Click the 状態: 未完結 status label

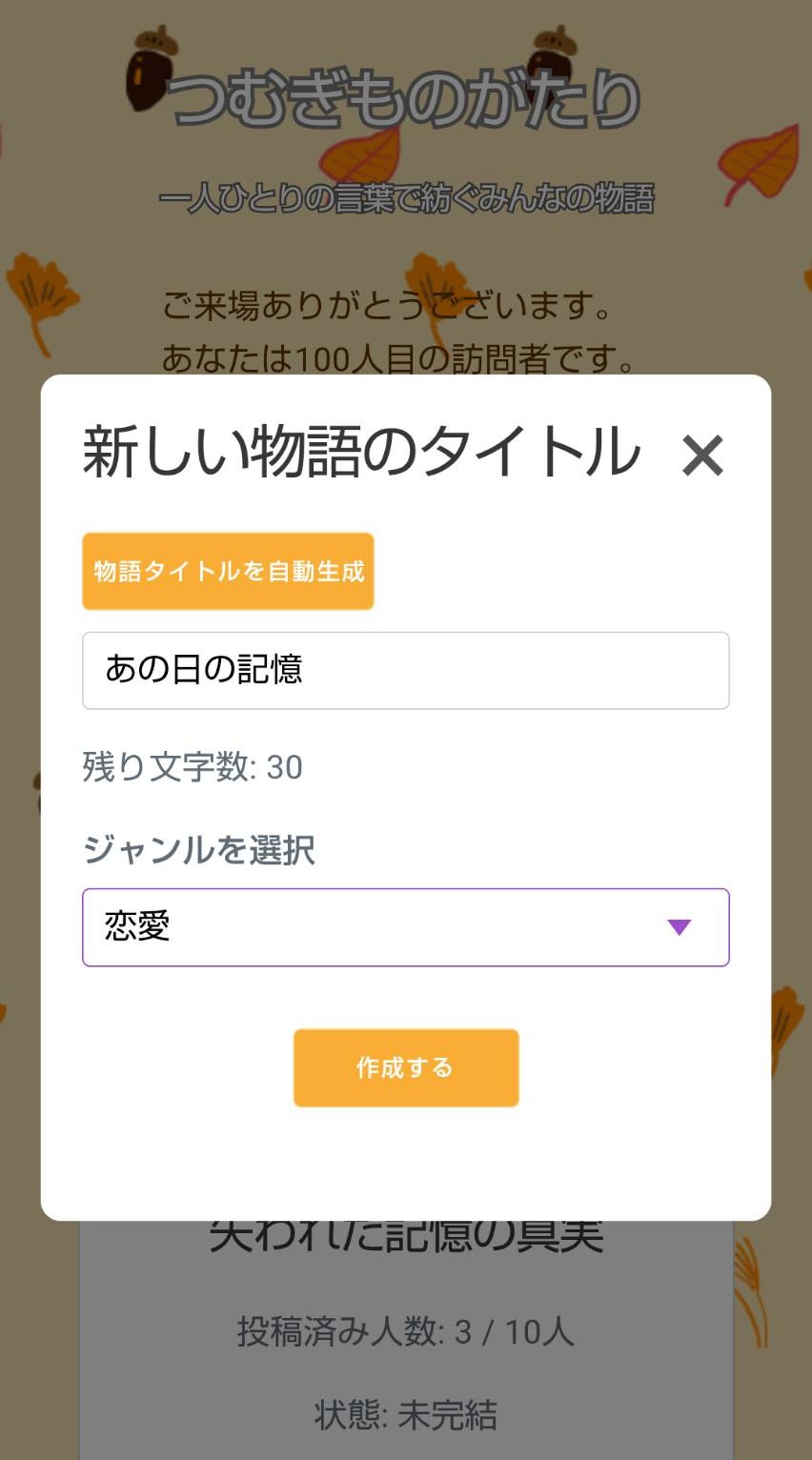[x=406, y=1418]
